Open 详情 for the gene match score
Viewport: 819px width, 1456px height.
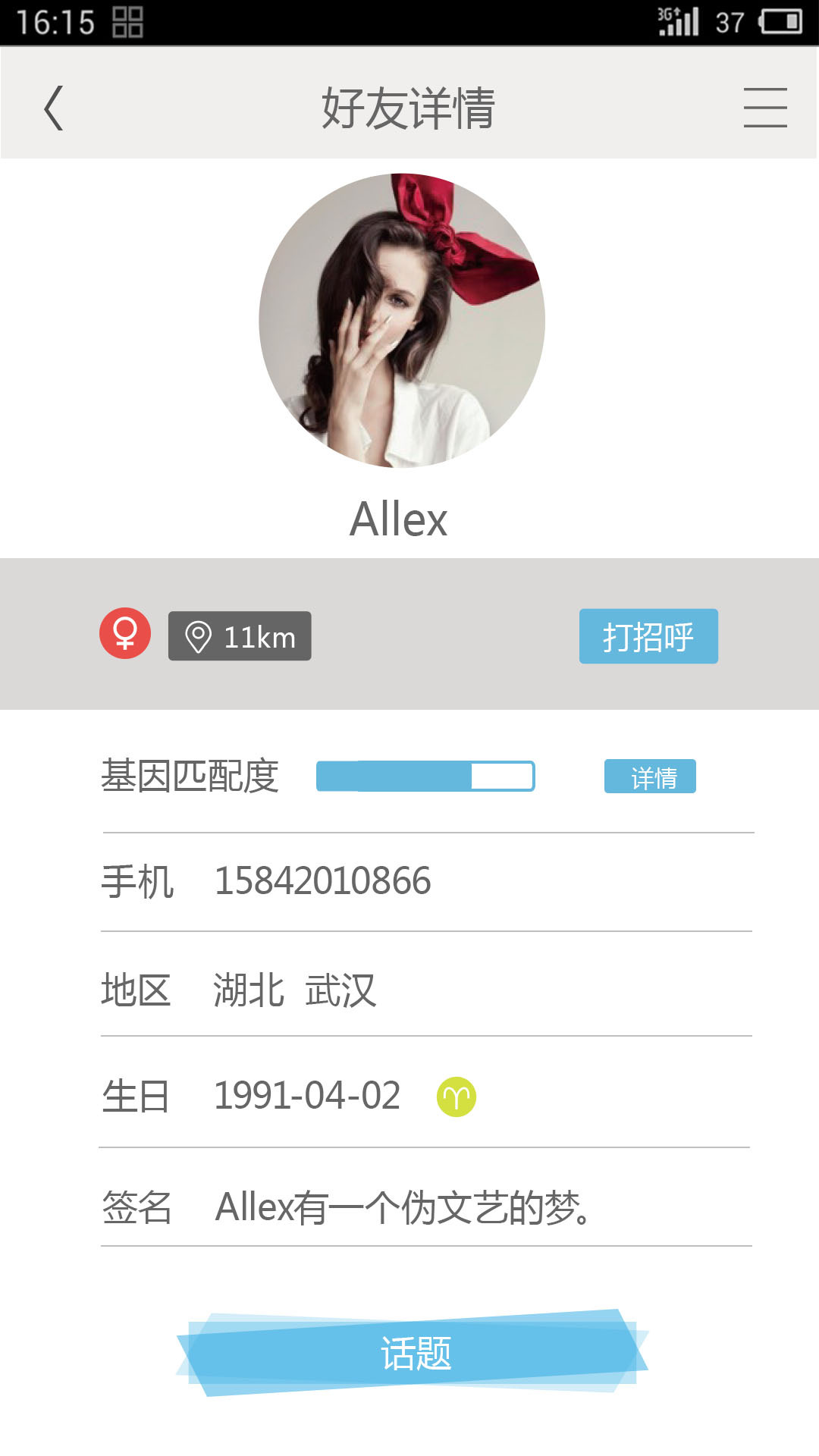[650, 777]
